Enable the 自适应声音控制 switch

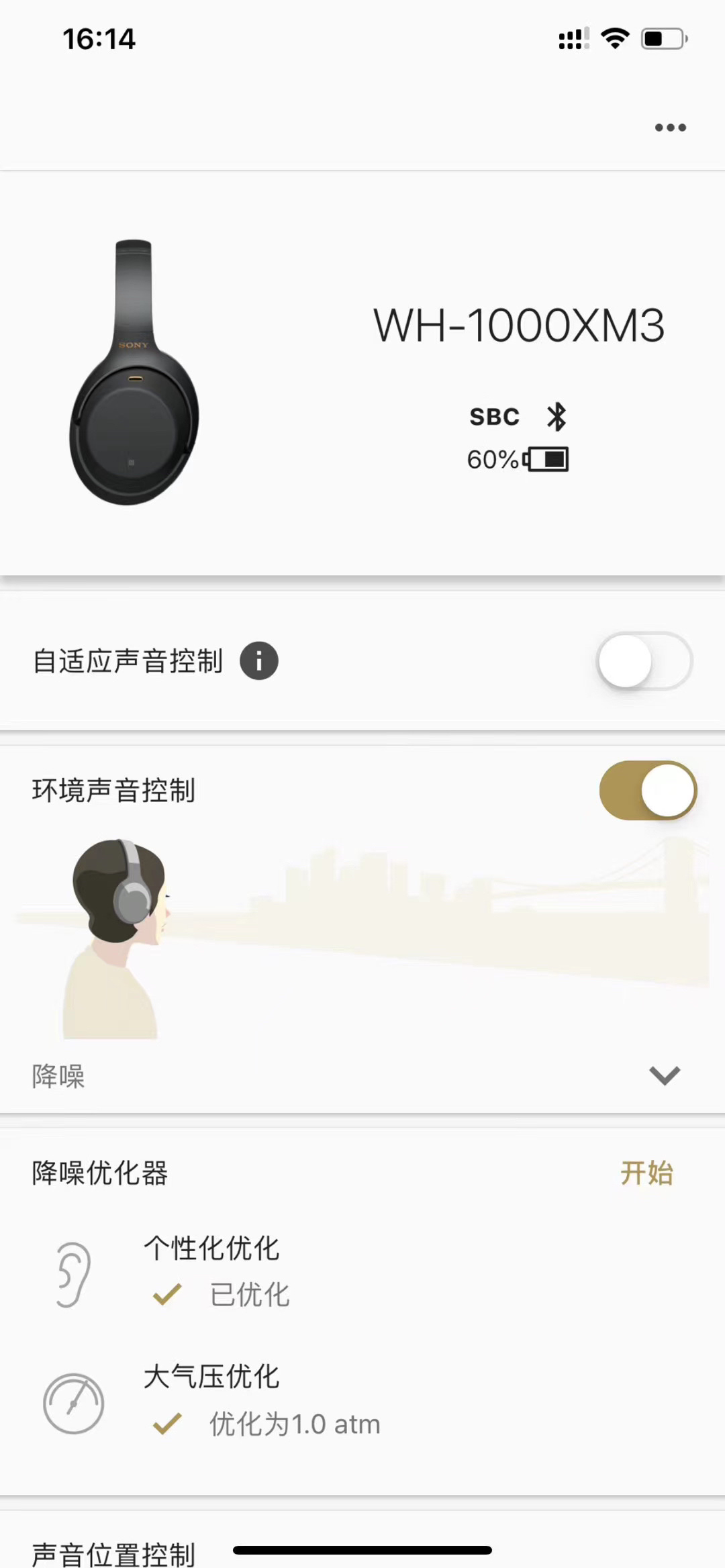[x=644, y=662]
